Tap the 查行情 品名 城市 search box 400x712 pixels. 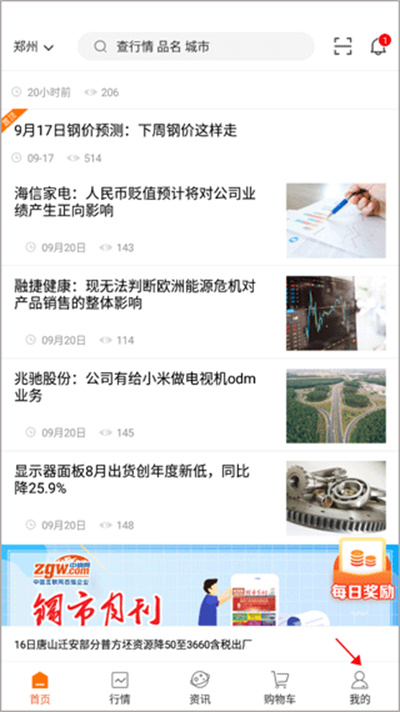(x=196, y=46)
